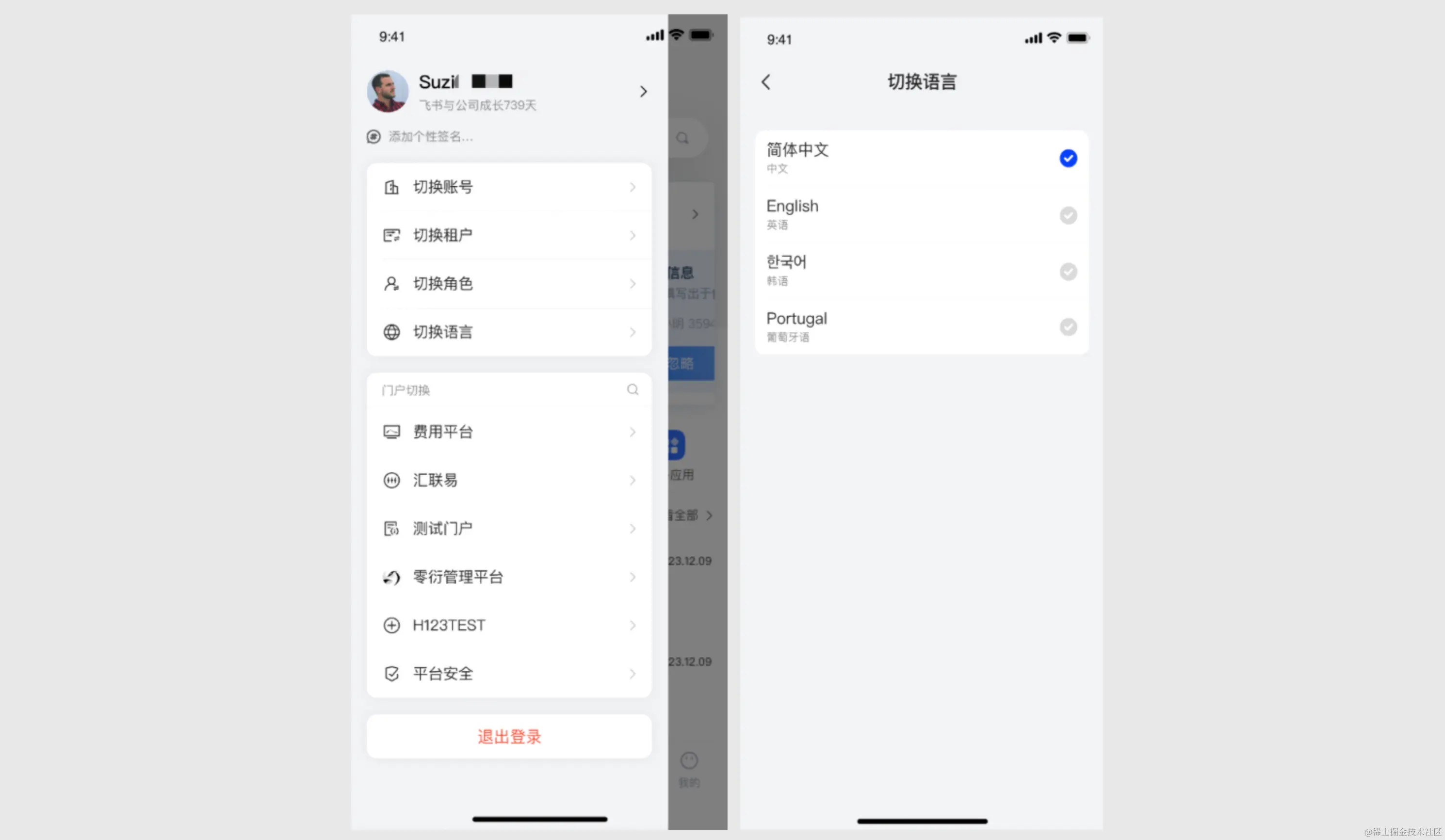Open the 费用平台 portal
This screenshot has height=840, width=1445.
[x=509, y=432]
